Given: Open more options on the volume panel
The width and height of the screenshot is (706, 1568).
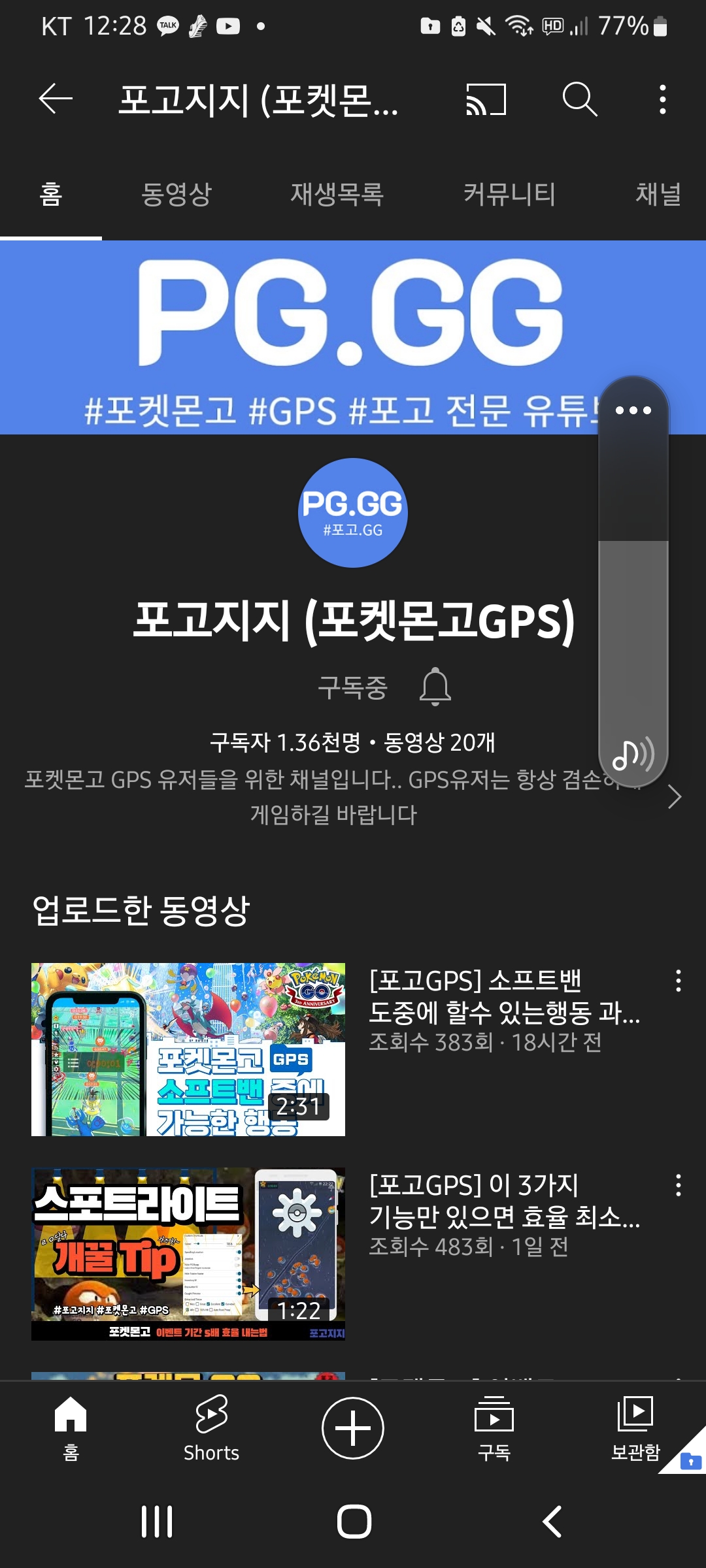Looking at the screenshot, I should (x=633, y=410).
